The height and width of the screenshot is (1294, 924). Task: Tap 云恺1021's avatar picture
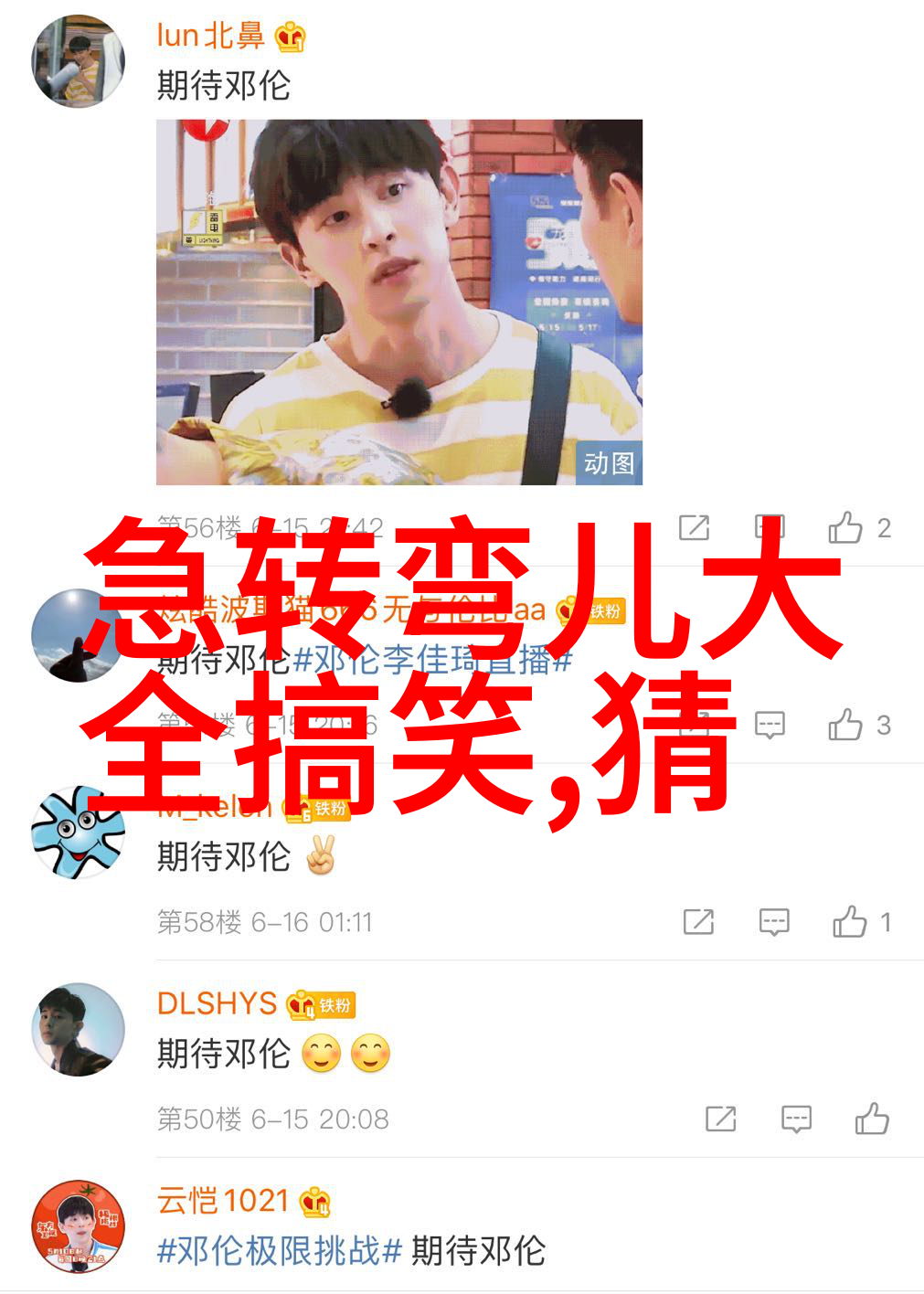[79, 1226]
